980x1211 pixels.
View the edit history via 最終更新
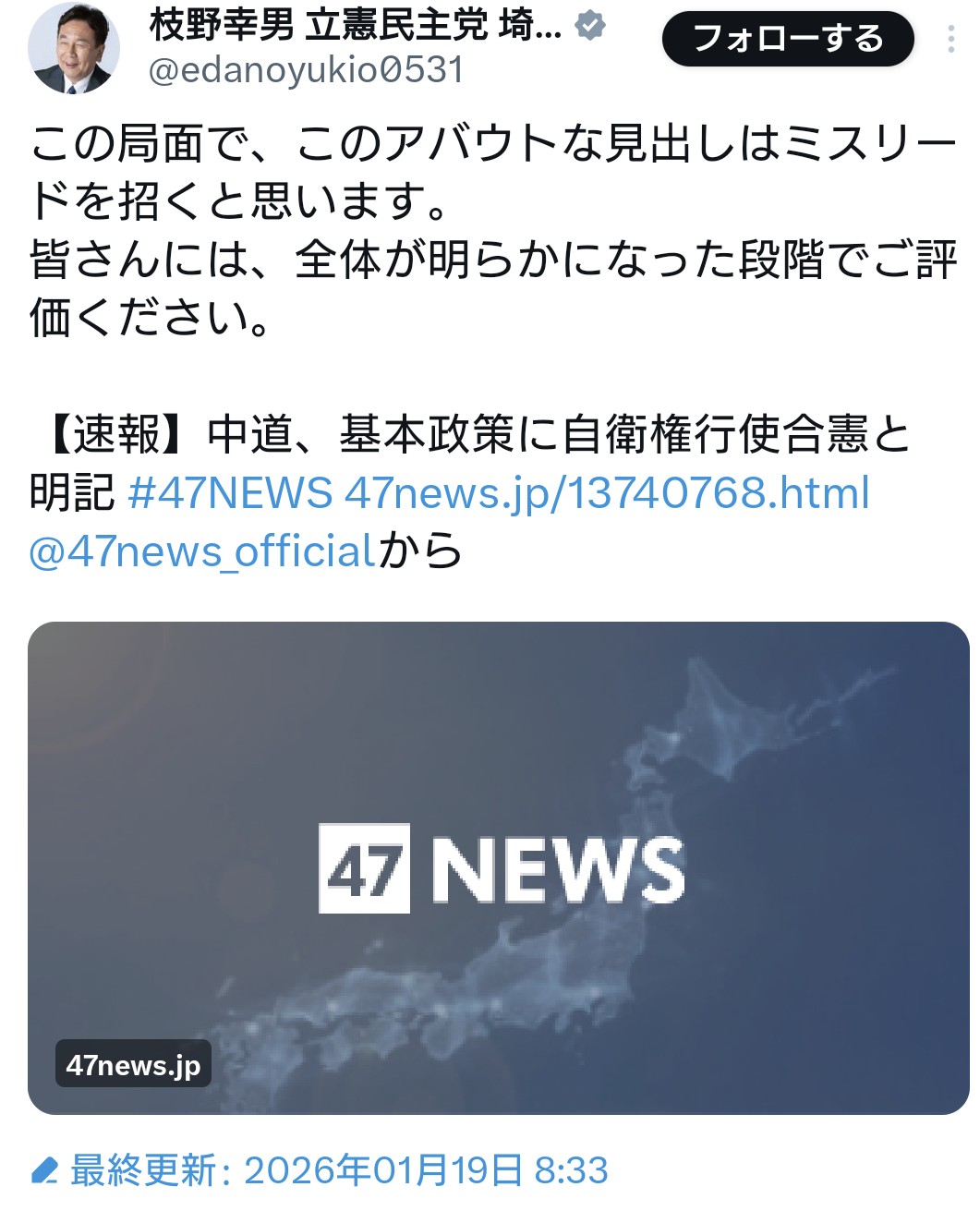(x=320, y=1170)
